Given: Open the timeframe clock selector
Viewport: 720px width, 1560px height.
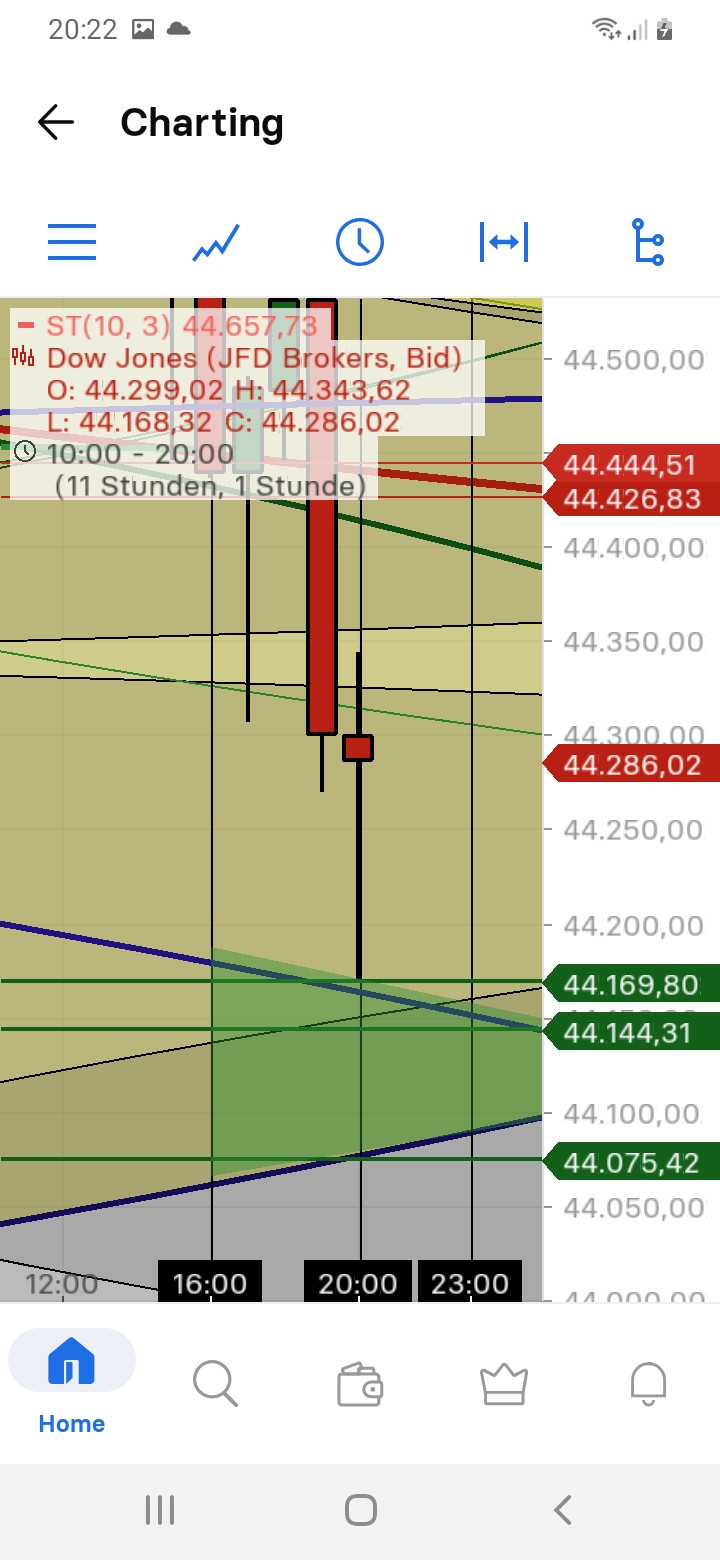Looking at the screenshot, I should (x=360, y=242).
